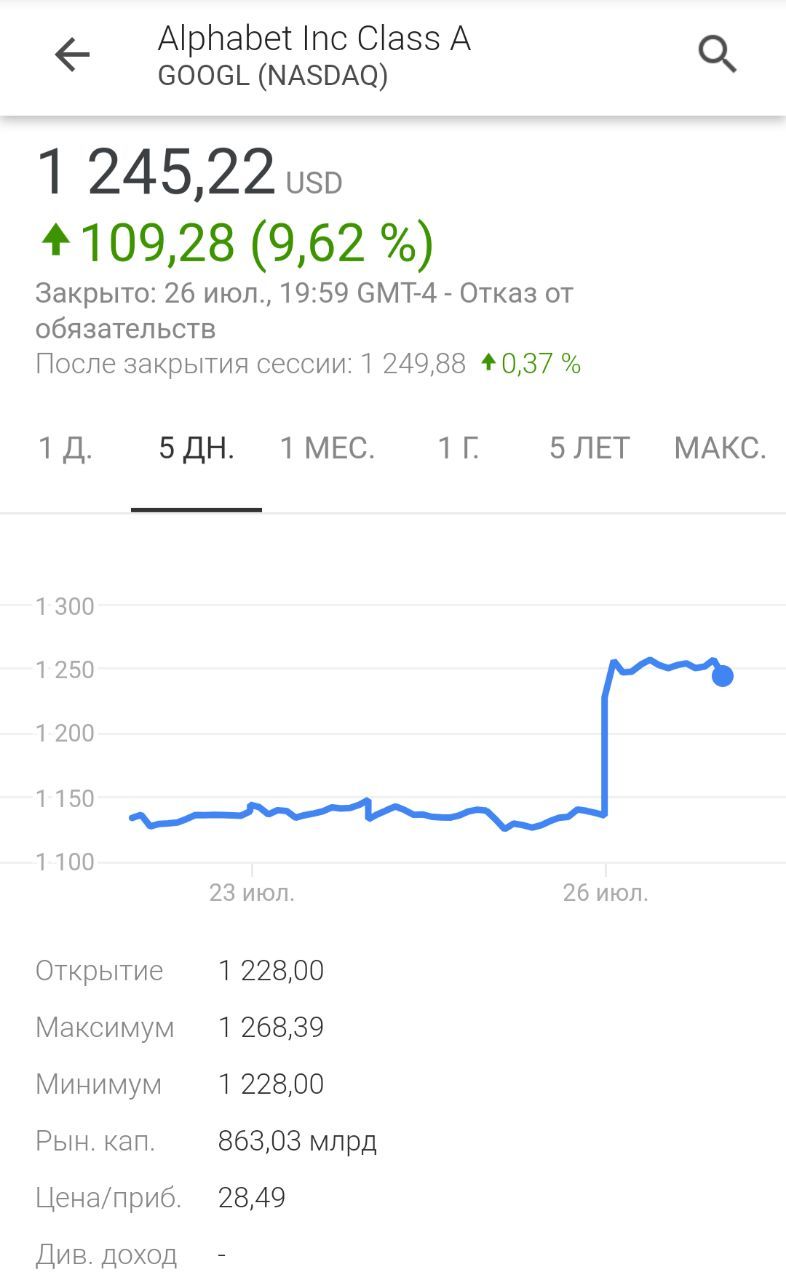The image size is (786, 1280).
Task: Show the 1 Г. chart range
Action: click(x=458, y=448)
